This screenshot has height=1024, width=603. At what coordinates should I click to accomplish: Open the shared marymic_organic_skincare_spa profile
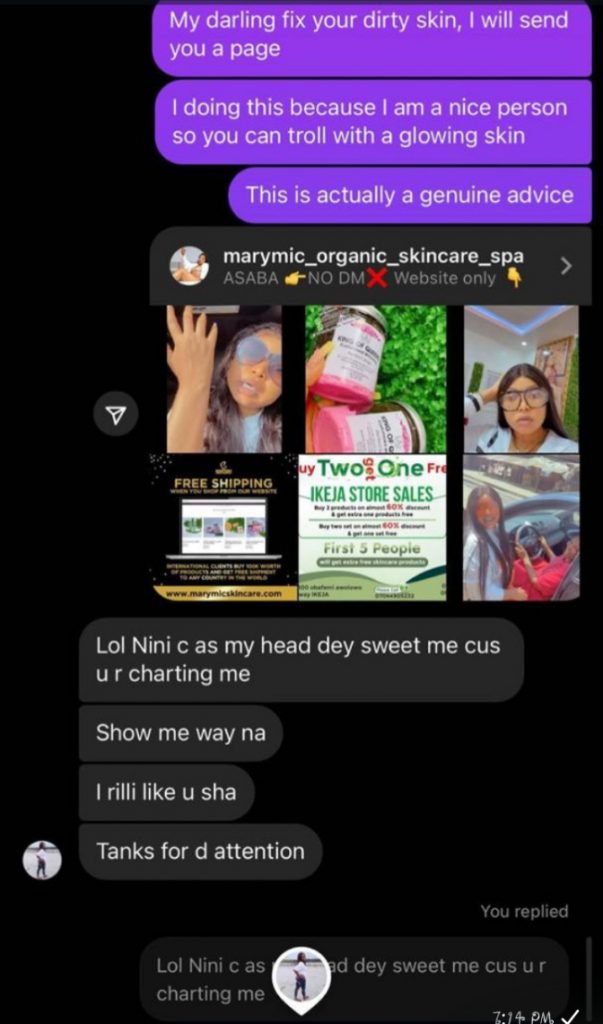point(370,266)
